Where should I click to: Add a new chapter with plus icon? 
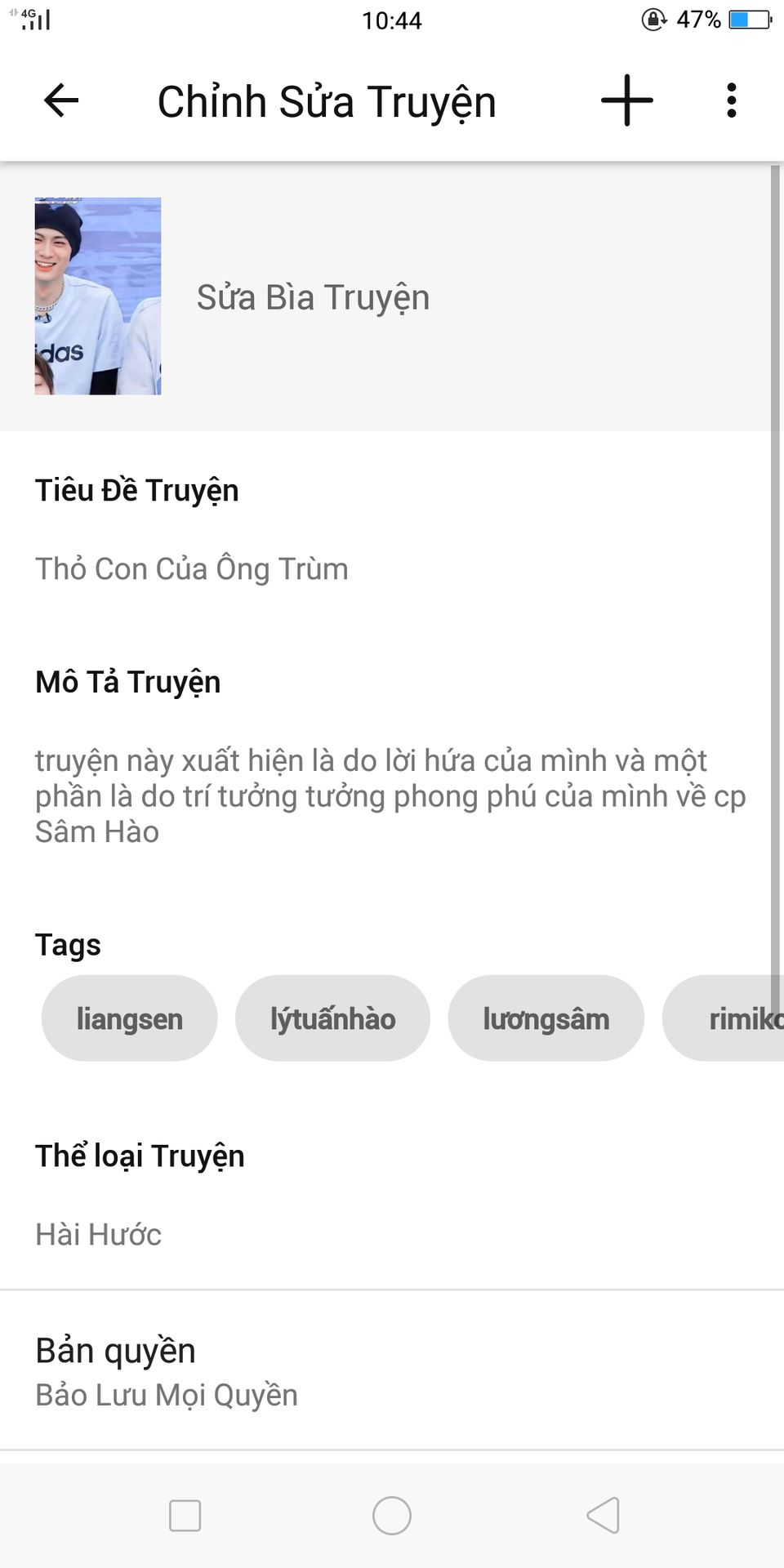626,101
